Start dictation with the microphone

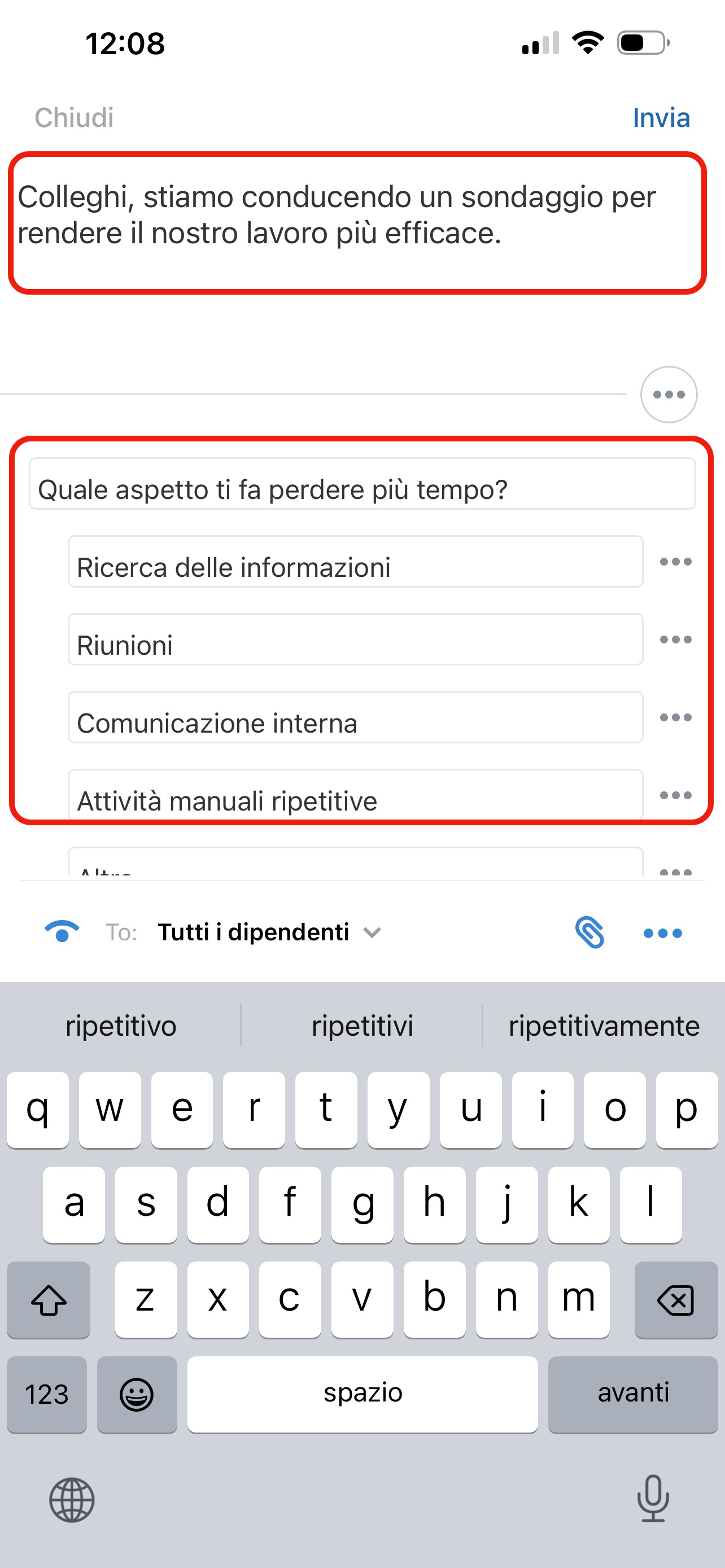pos(653,1499)
